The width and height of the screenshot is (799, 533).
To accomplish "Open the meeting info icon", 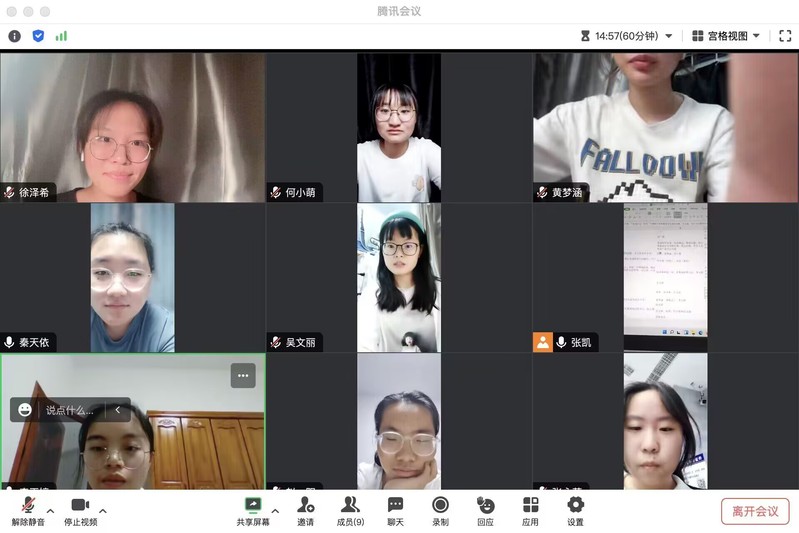I will click(x=14, y=36).
